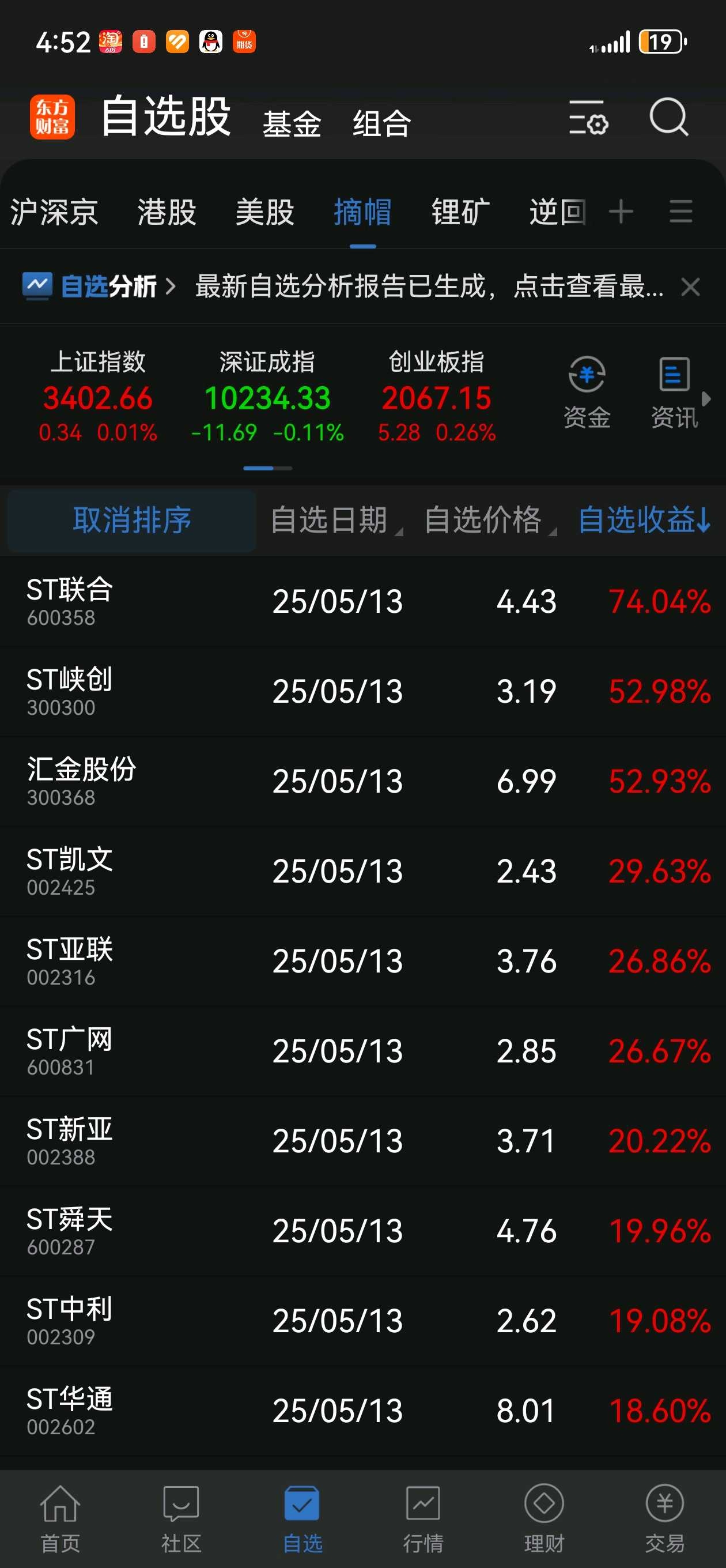
Task: Dismiss the 自选分析 report banner
Action: [x=690, y=287]
